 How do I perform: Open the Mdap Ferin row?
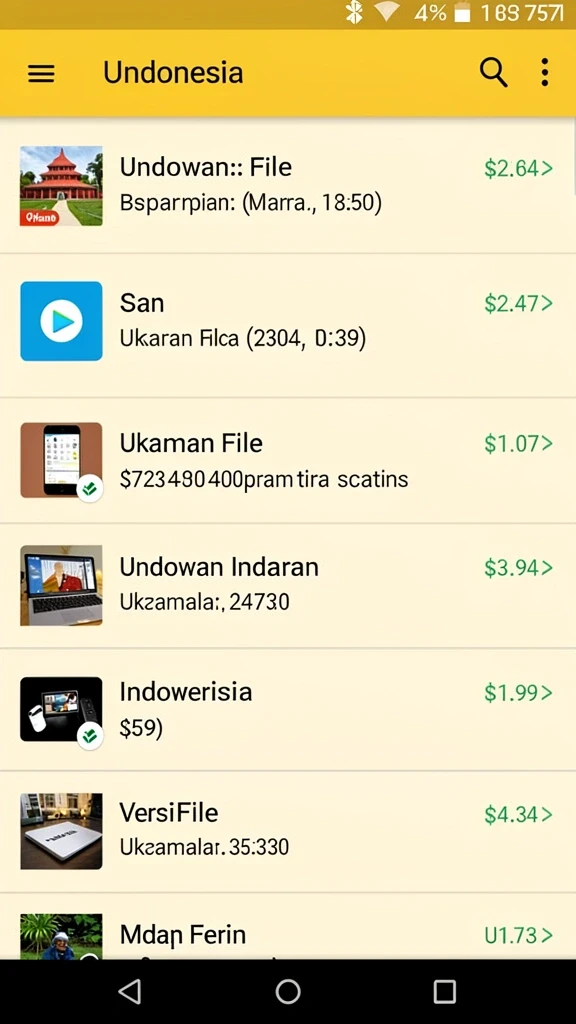(x=288, y=926)
